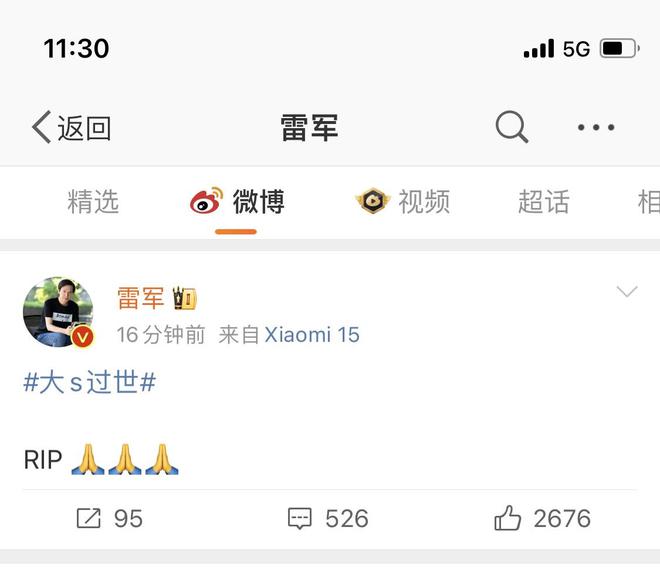
Task: Open the 526 comments on the post
Action: click(328, 518)
